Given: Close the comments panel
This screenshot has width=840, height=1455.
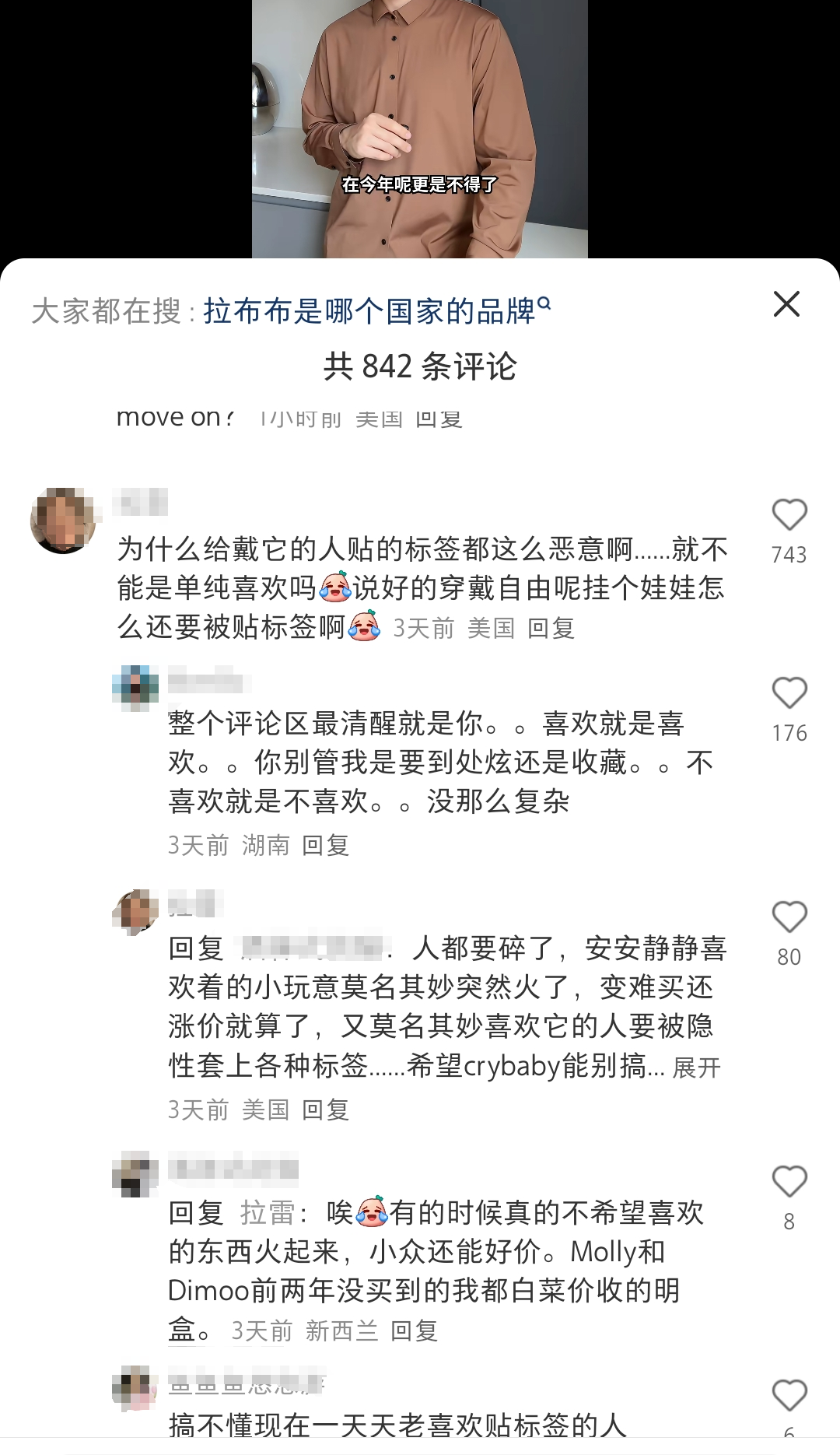Looking at the screenshot, I should [786, 304].
